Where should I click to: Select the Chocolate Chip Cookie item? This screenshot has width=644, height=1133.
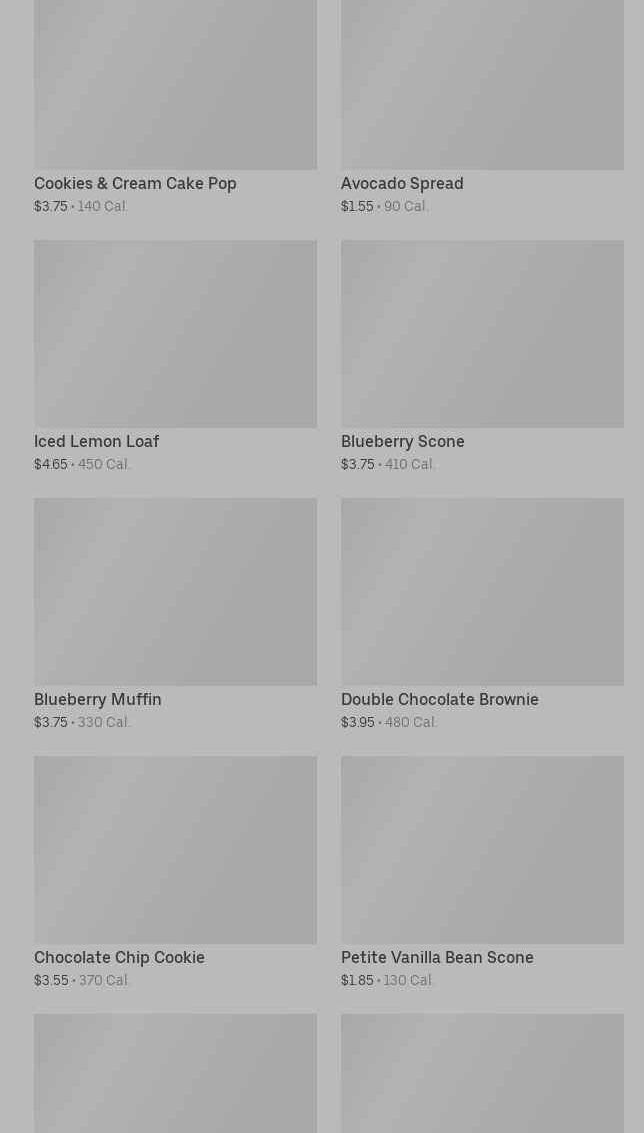tap(175, 872)
